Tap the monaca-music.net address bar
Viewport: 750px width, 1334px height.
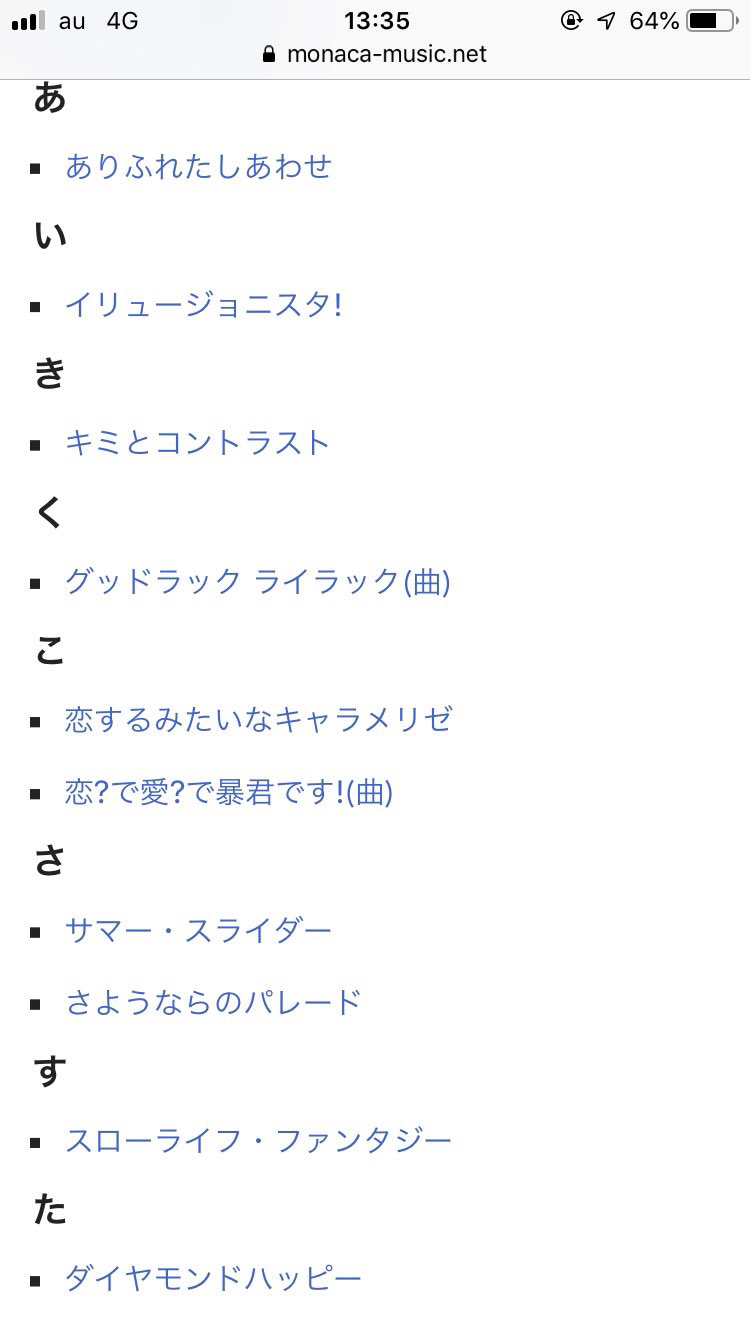(375, 54)
